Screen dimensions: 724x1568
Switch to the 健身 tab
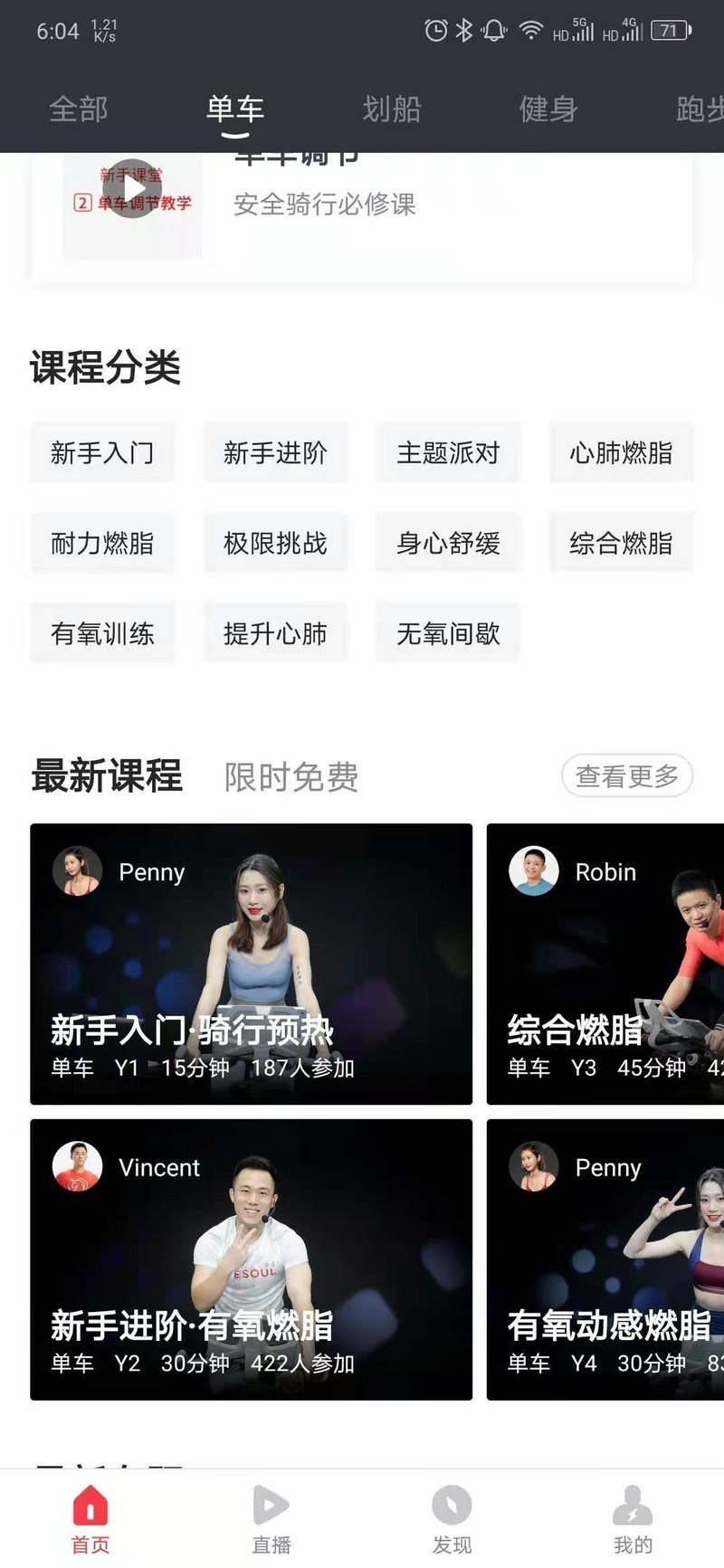548,109
